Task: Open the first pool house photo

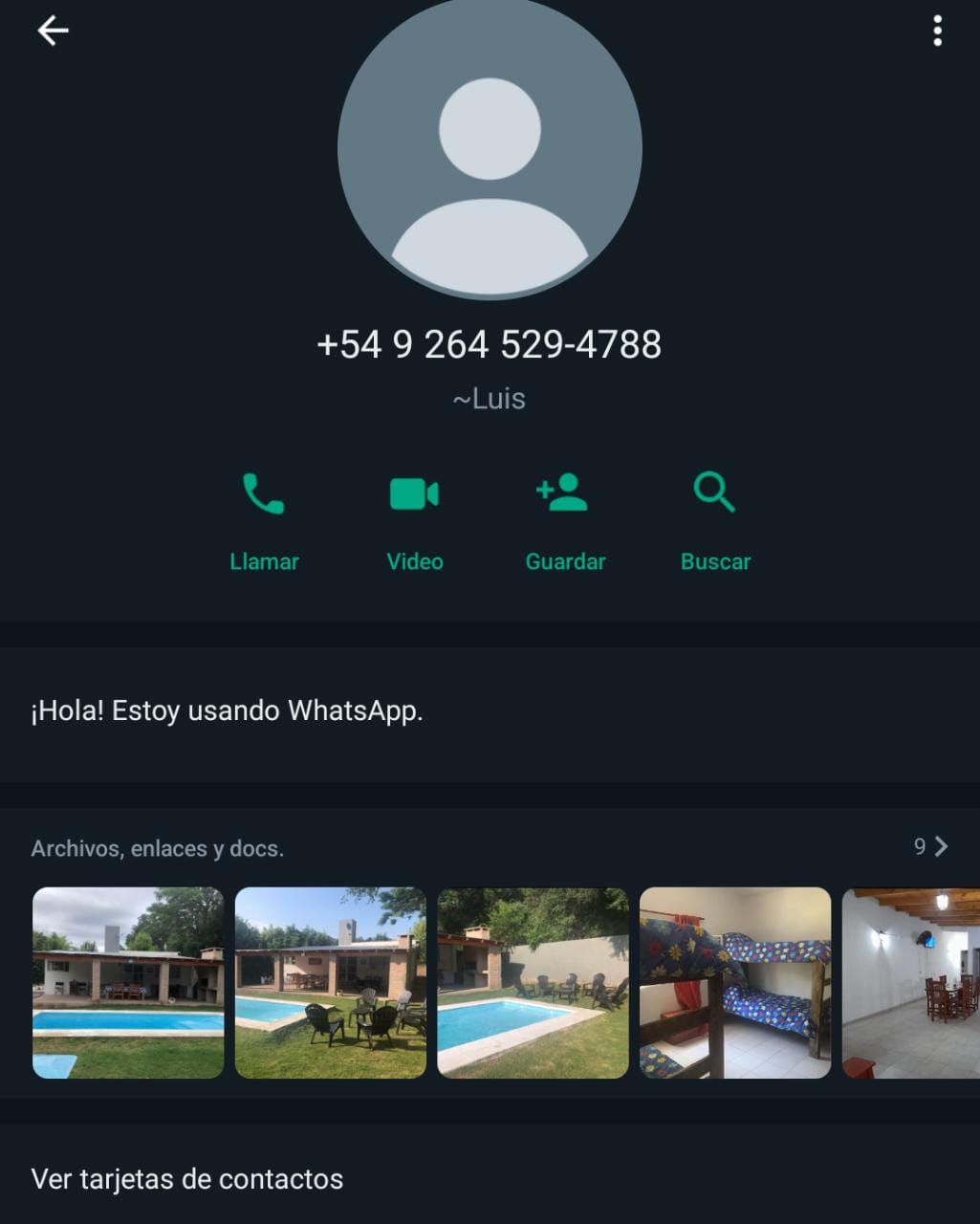Action: [128, 983]
